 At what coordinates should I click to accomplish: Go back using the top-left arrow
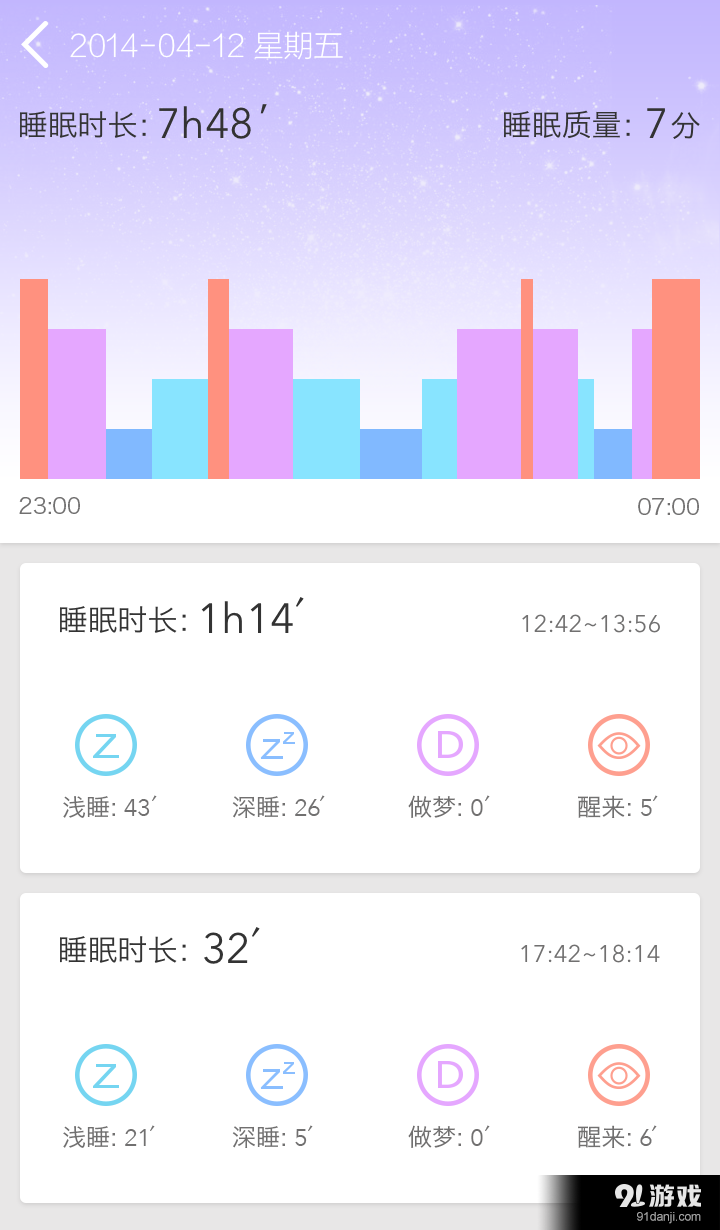(36, 46)
